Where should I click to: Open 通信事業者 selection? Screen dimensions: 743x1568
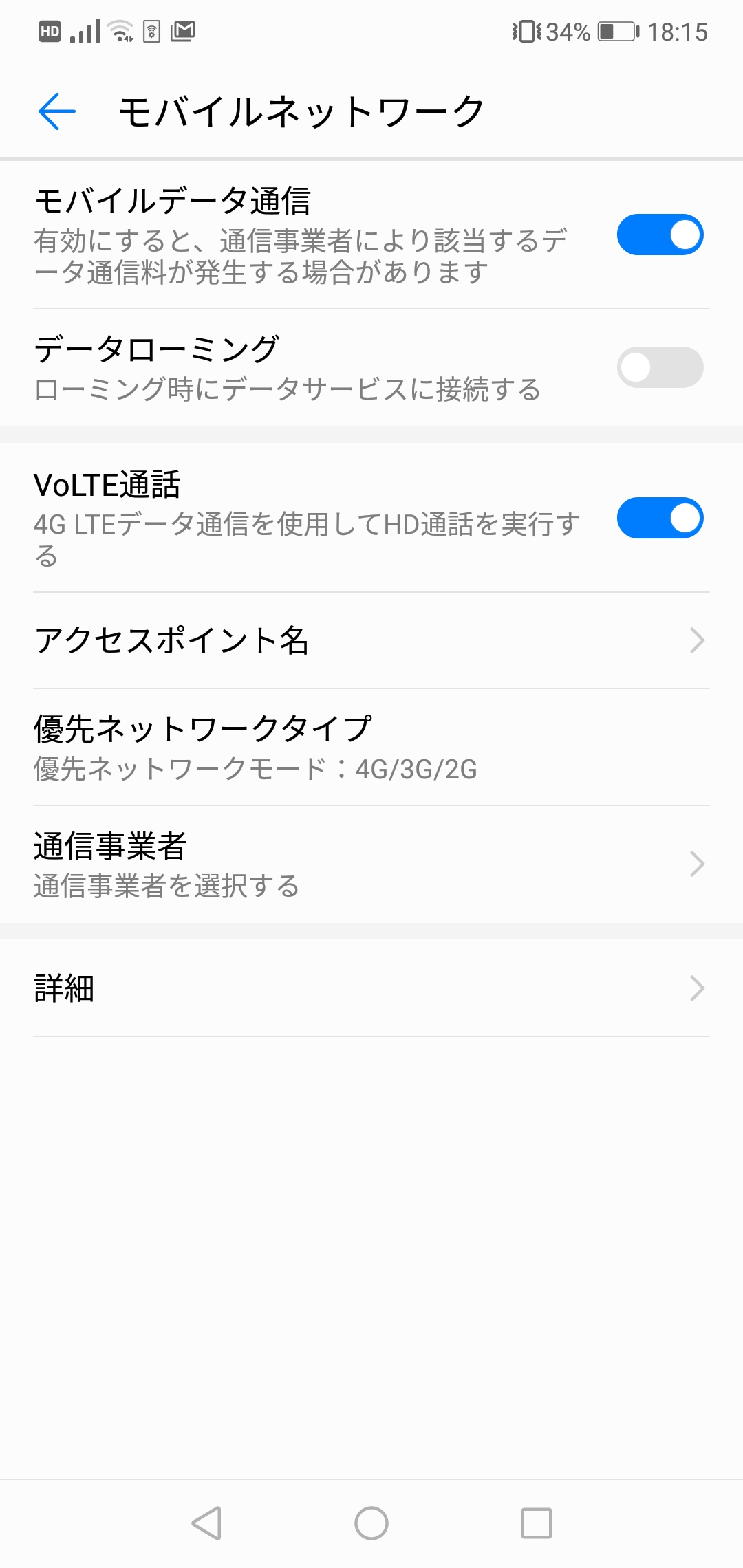click(x=371, y=864)
